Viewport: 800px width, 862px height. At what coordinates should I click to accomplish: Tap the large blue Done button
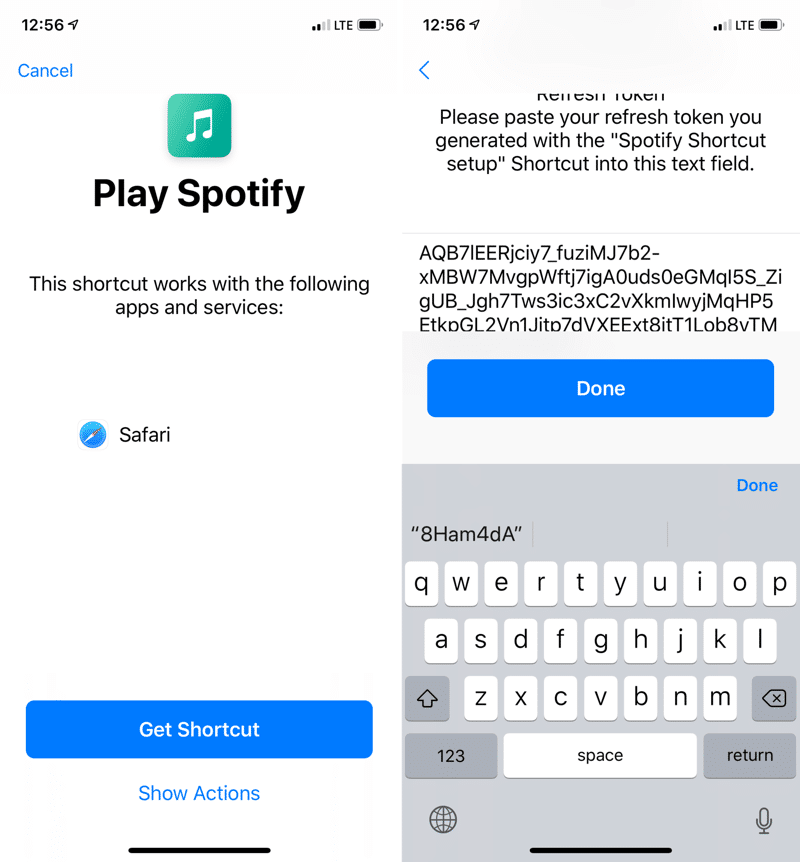click(x=600, y=388)
